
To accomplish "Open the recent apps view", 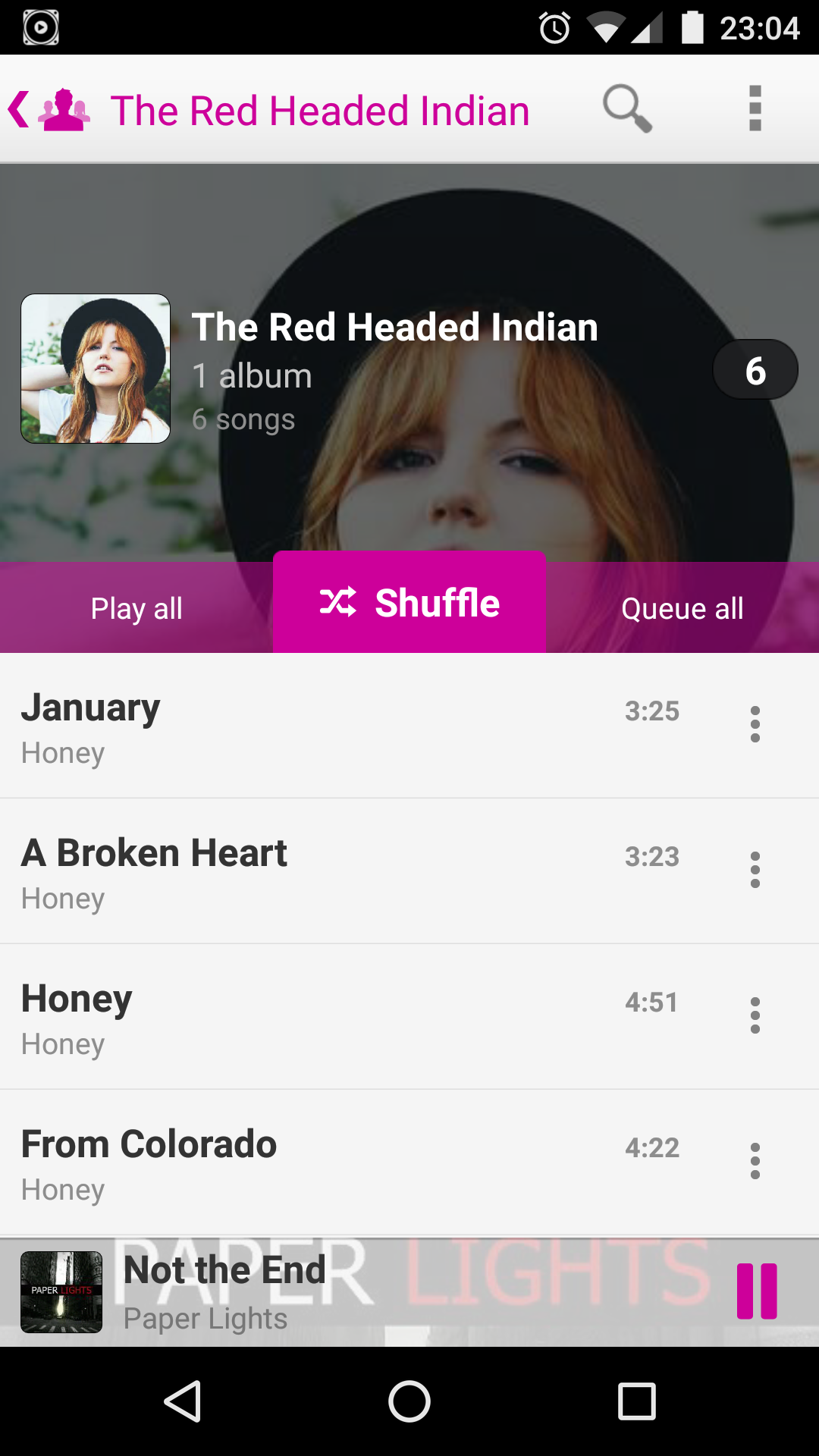I will (636, 1401).
